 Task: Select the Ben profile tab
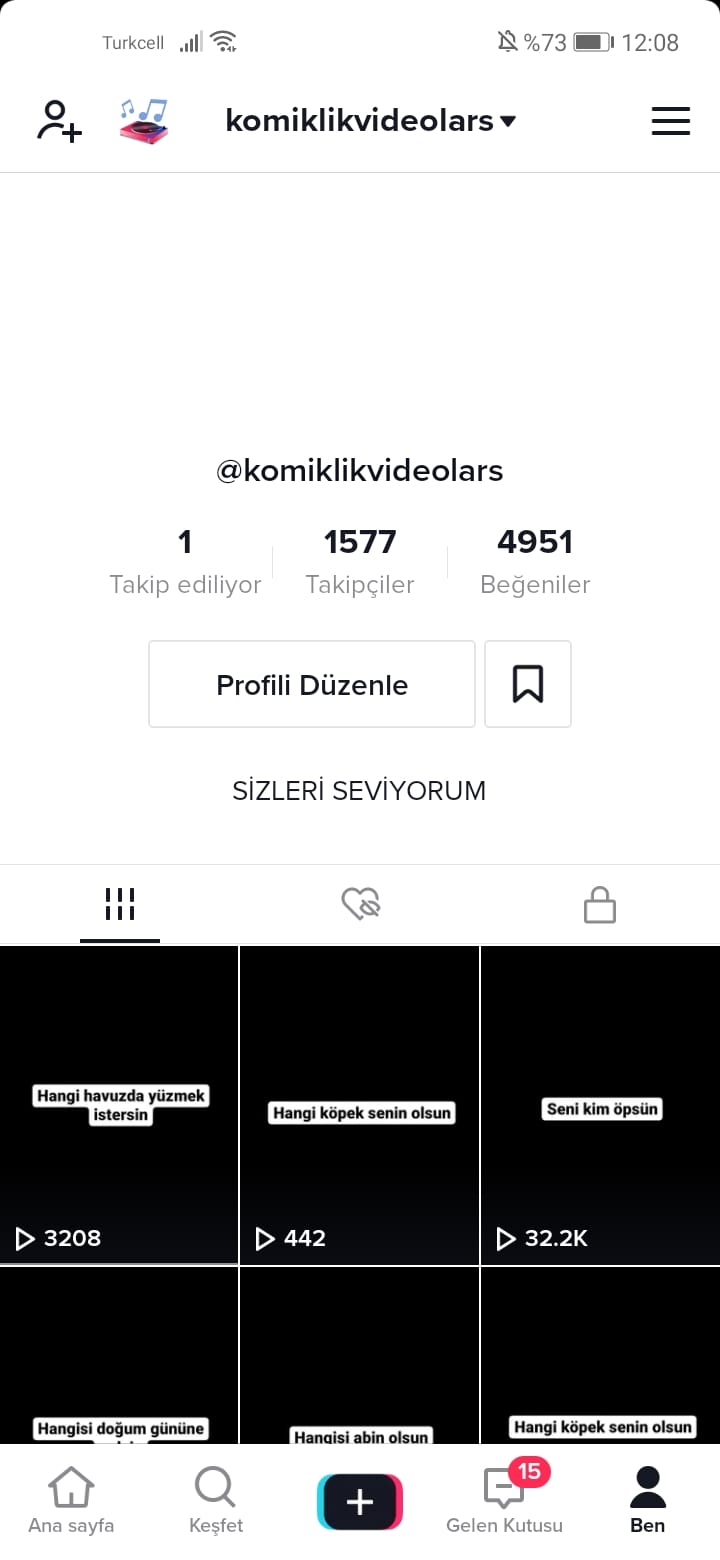point(648,1500)
